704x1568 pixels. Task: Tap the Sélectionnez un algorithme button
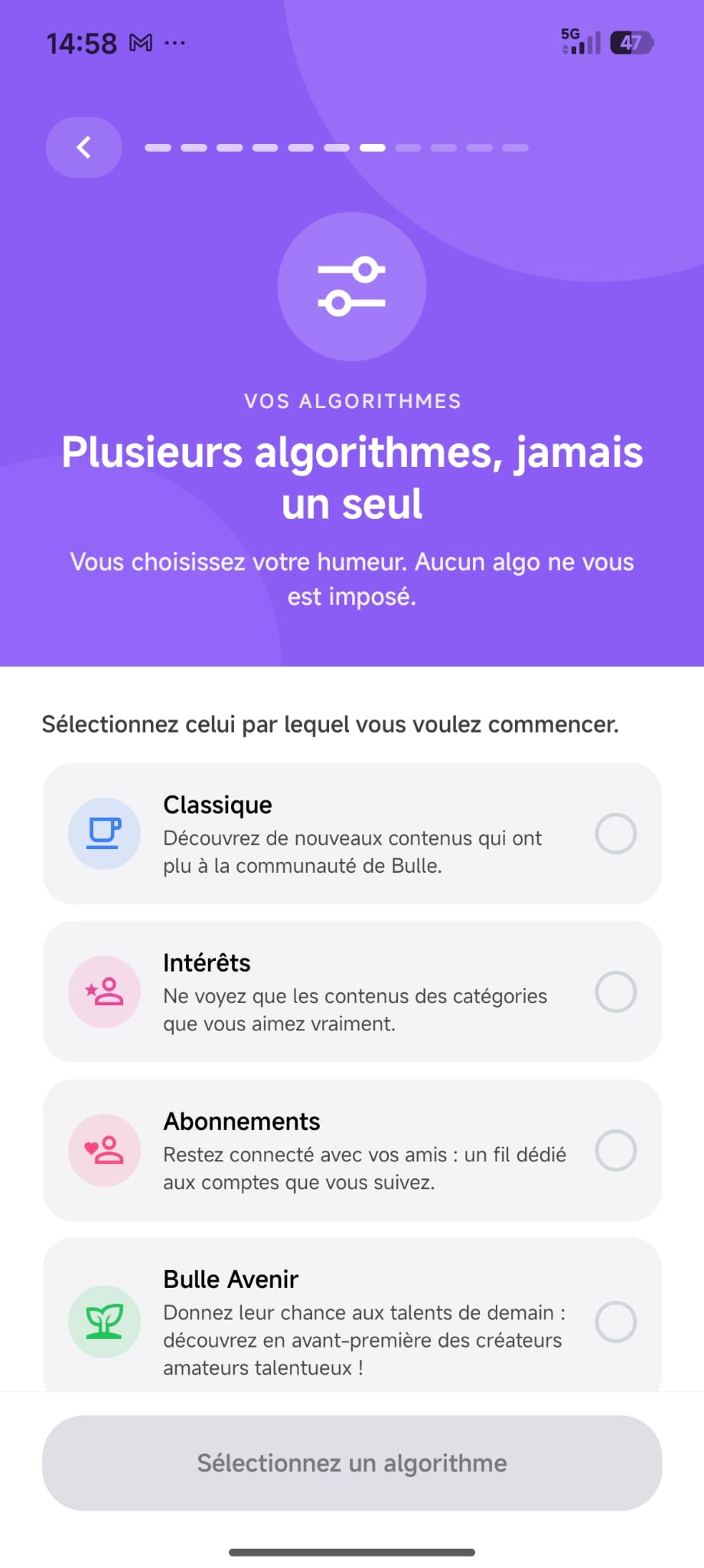tap(352, 1462)
